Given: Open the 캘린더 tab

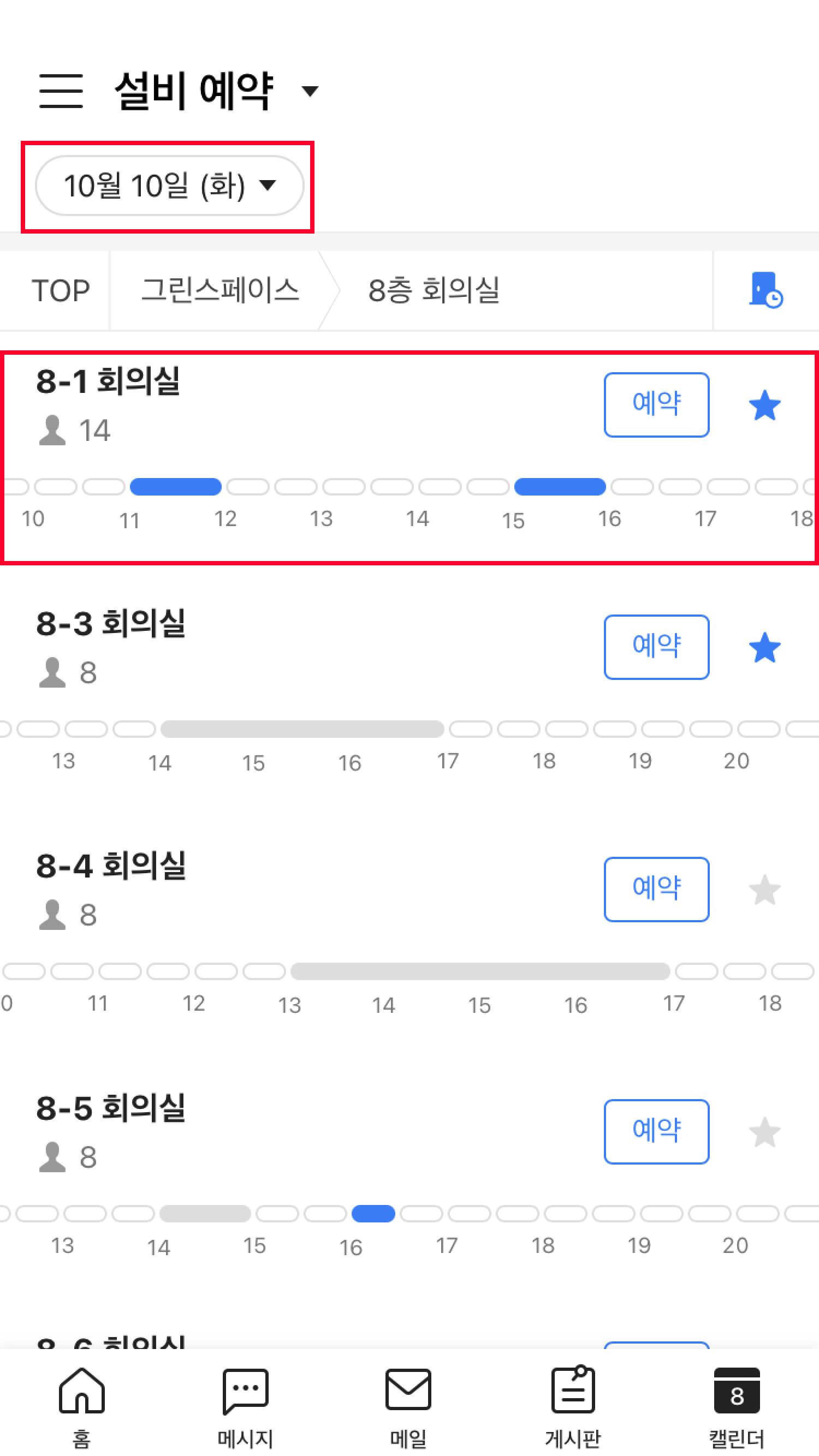Looking at the screenshot, I should (737, 1406).
